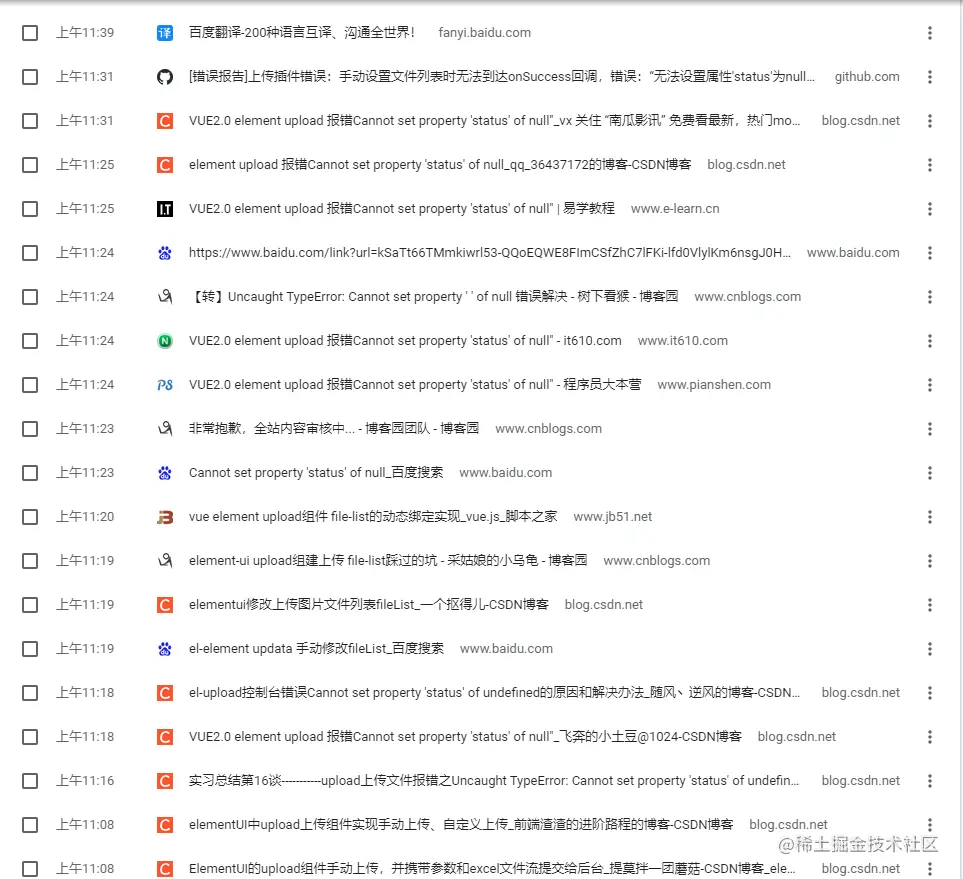Visit the 易学教程 e-learn.cn page
This screenshot has height=879, width=963.
pos(401,209)
